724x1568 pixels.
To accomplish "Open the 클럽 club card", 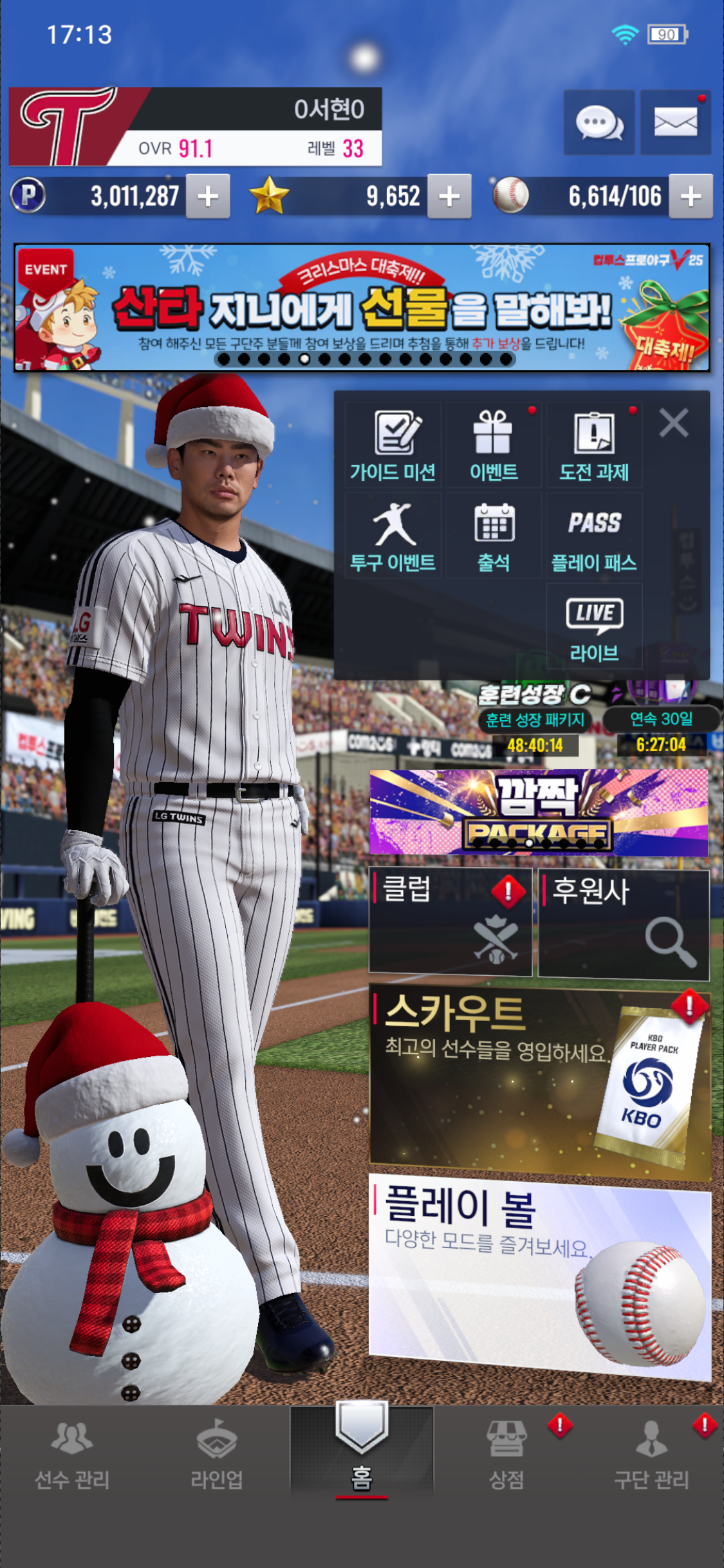I will tap(450, 920).
